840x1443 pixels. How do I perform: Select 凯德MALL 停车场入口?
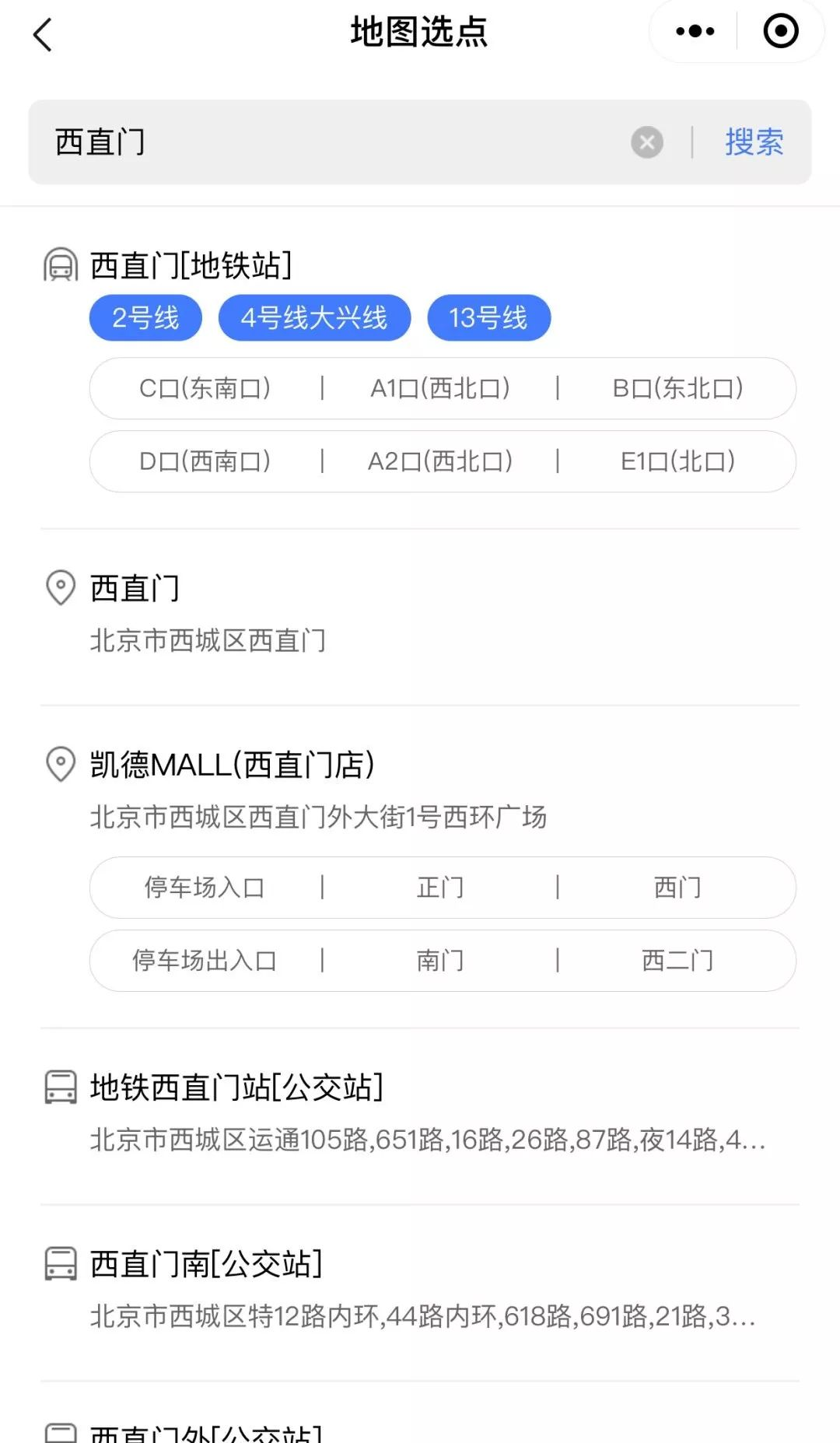[x=205, y=888]
